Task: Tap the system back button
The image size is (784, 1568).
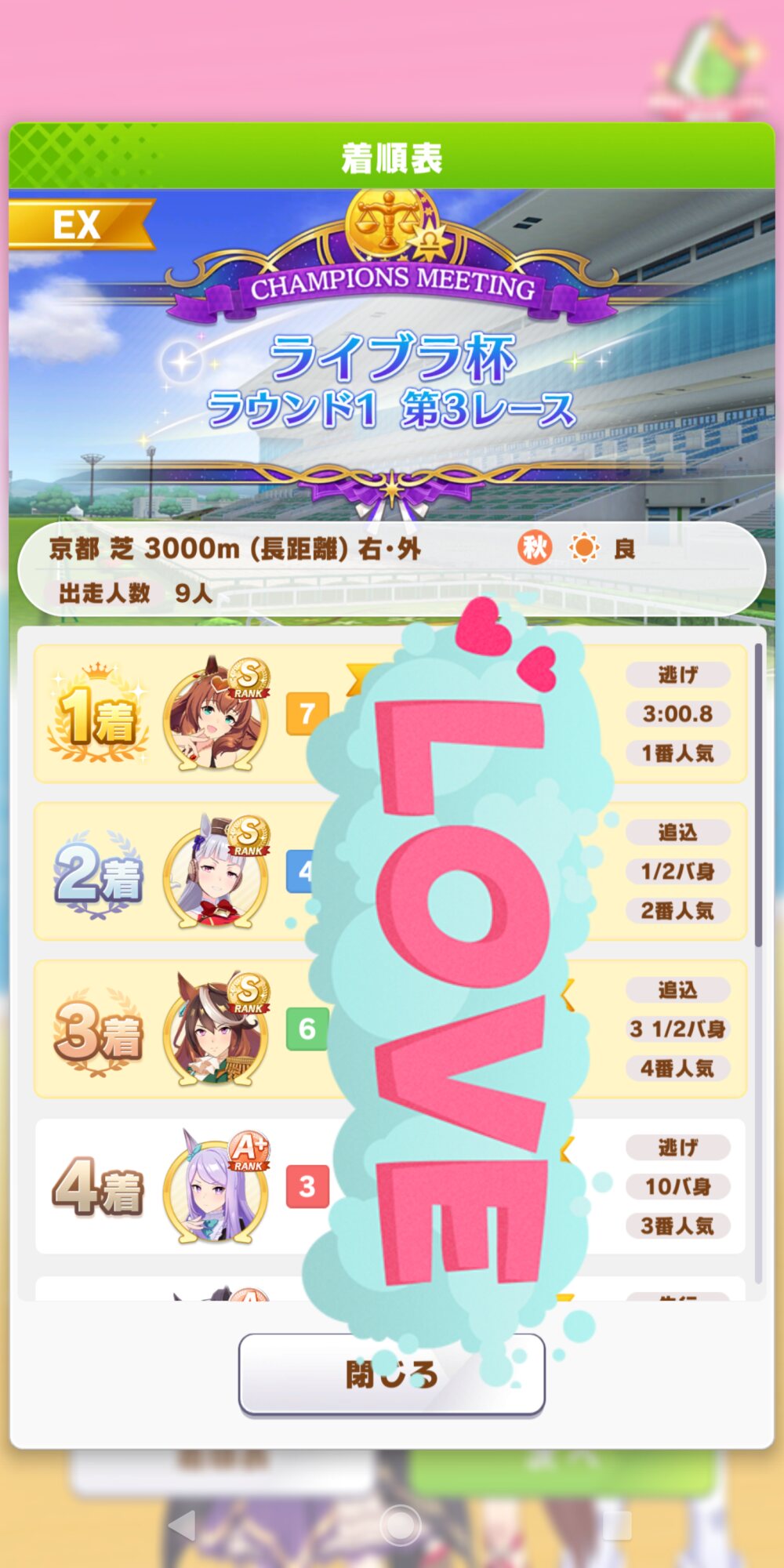Action: click(x=182, y=1525)
